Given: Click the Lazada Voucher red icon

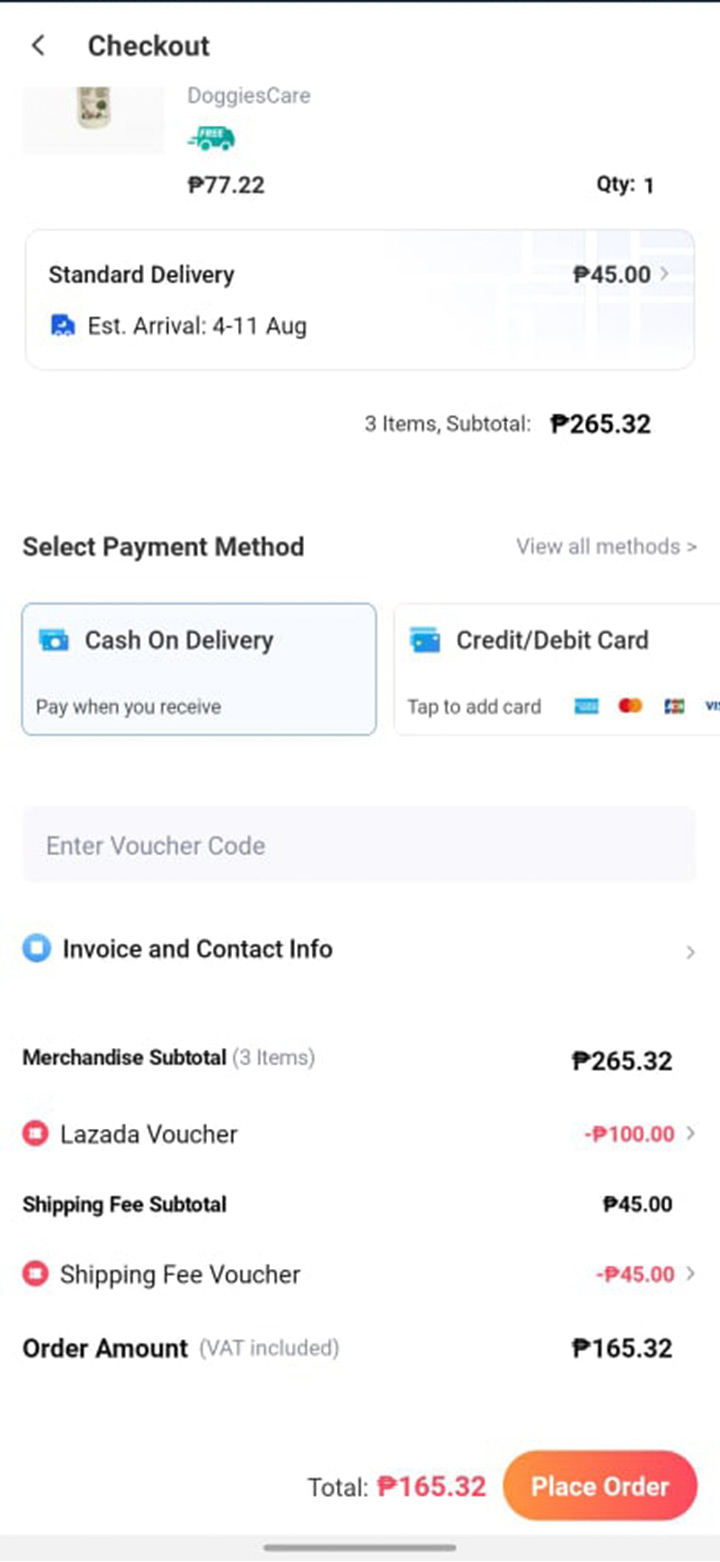Looking at the screenshot, I should (34, 1134).
